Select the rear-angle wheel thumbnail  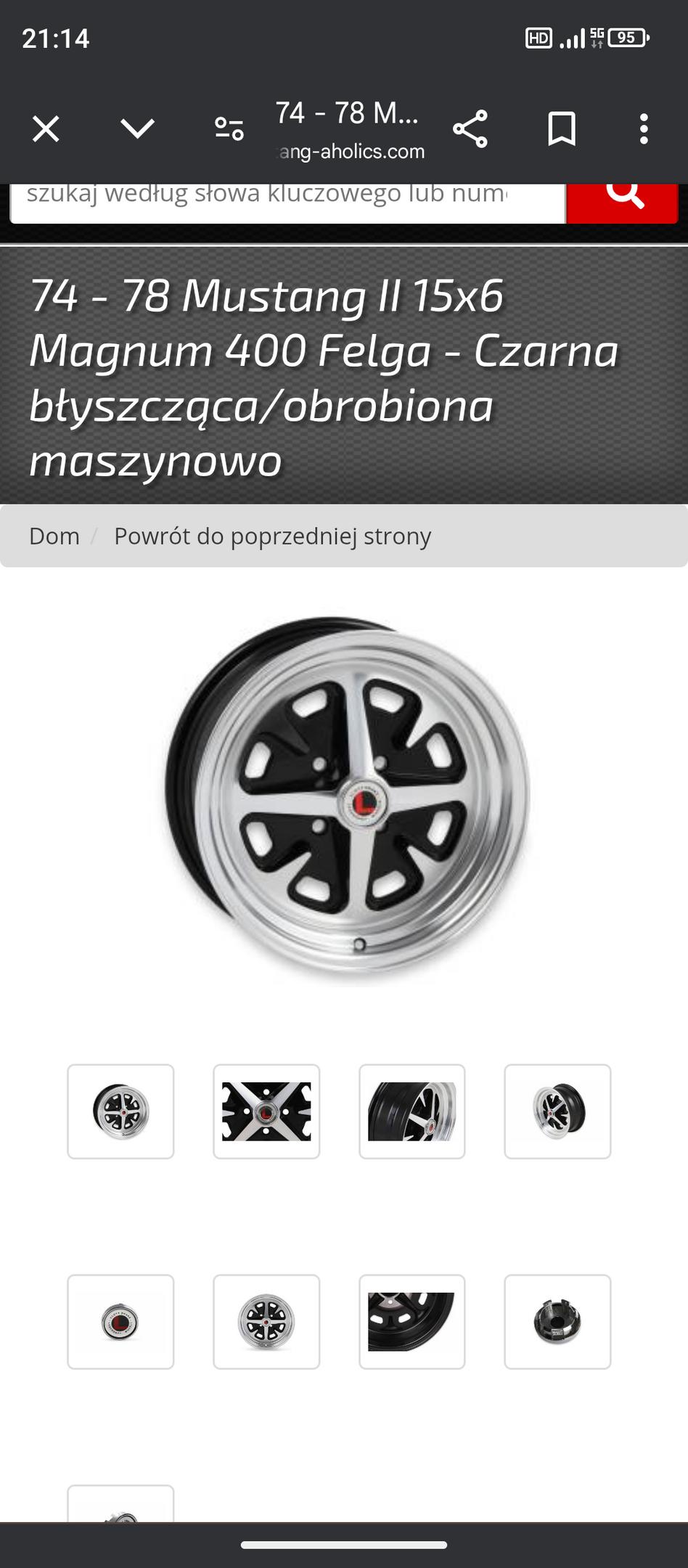pos(557,1111)
